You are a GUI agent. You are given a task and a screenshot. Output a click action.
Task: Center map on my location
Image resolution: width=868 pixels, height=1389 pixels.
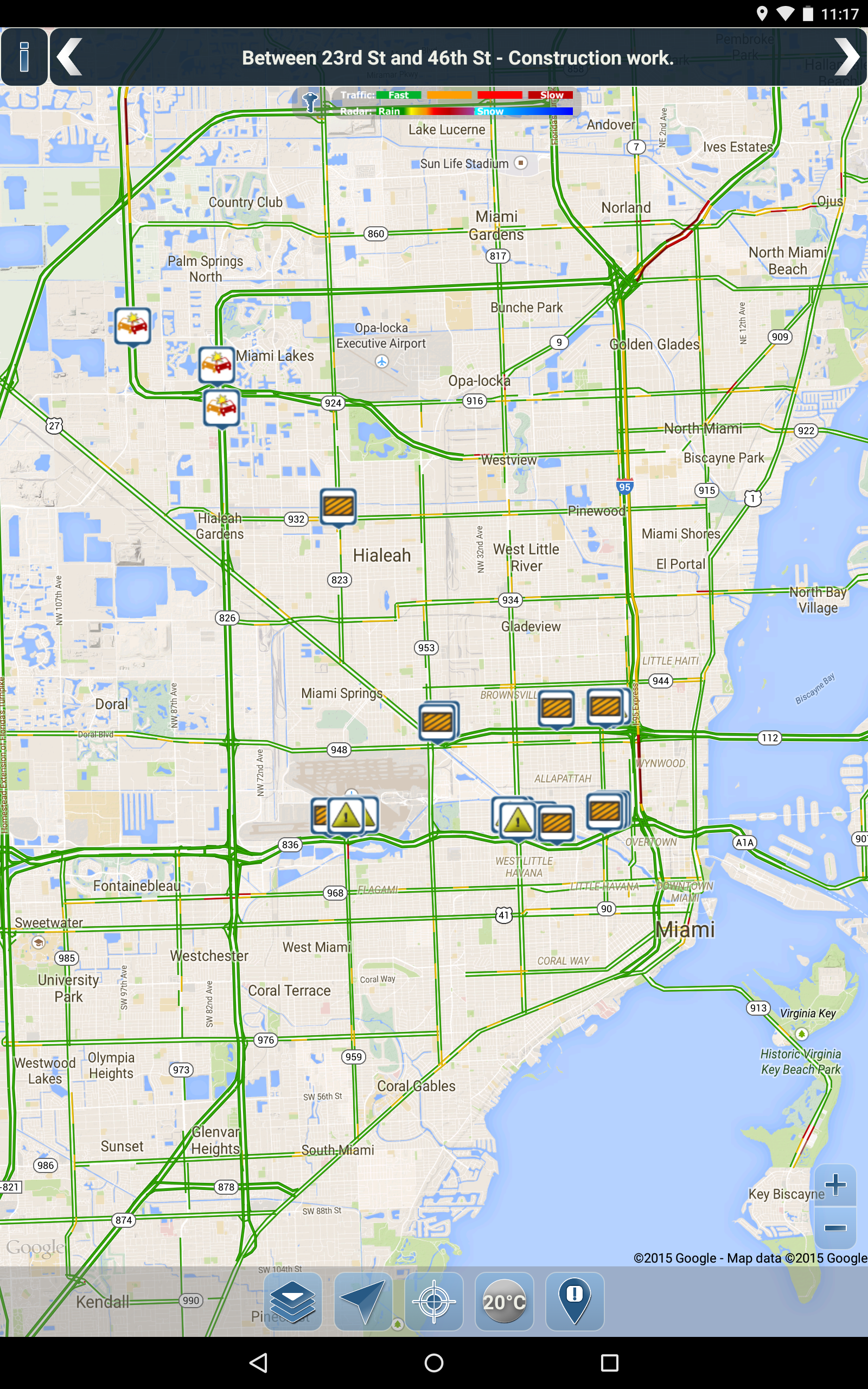point(434,1301)
